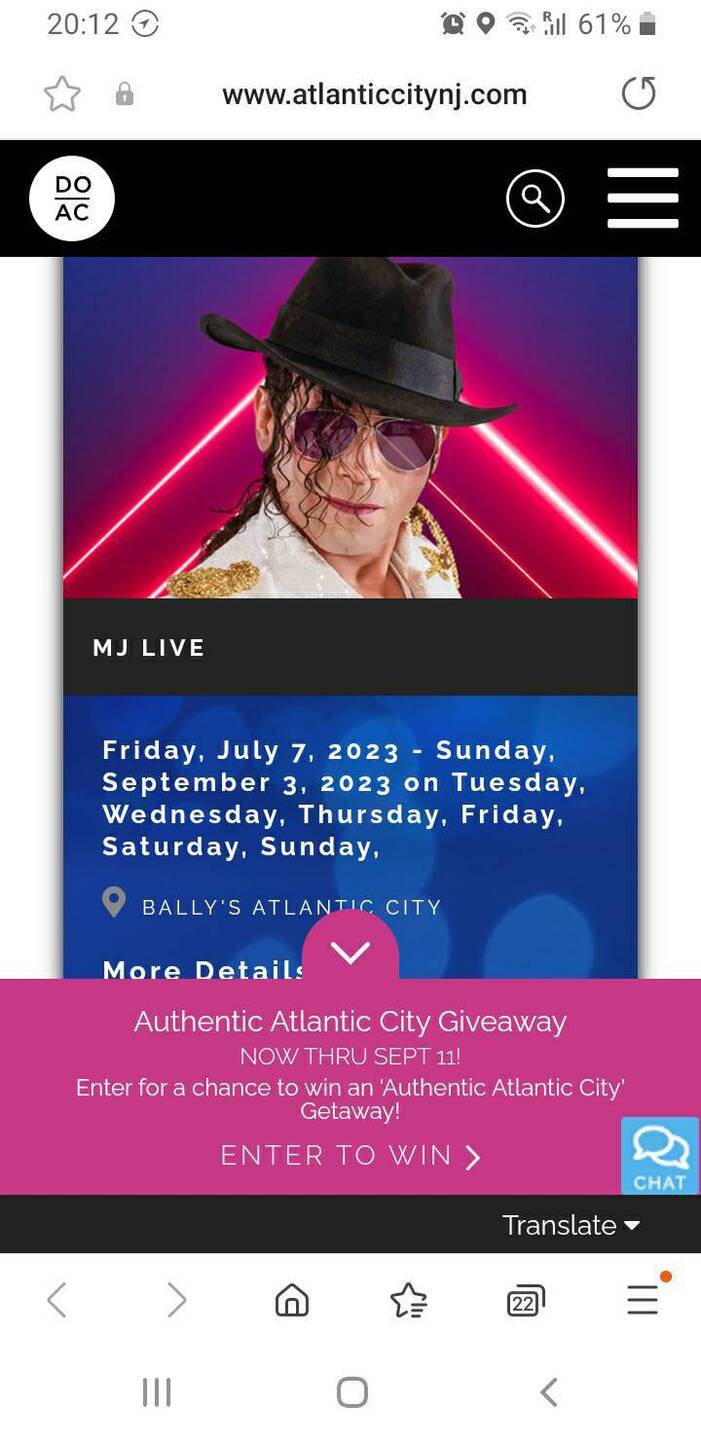Go forward in browser history
This screenshot has height=1440, width=701.
(x=176, y=1300)
